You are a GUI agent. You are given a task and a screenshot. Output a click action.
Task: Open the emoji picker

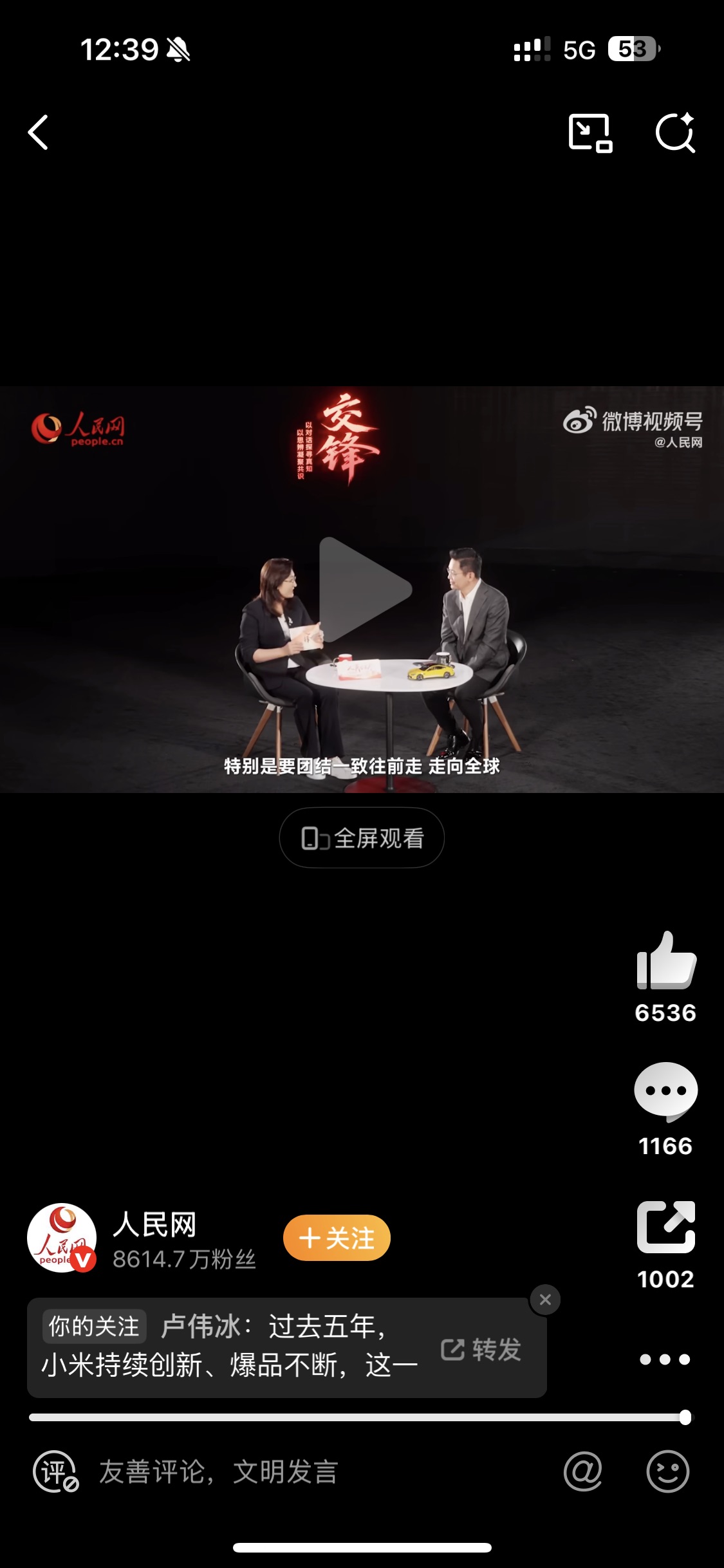[x=667, y=1471]
